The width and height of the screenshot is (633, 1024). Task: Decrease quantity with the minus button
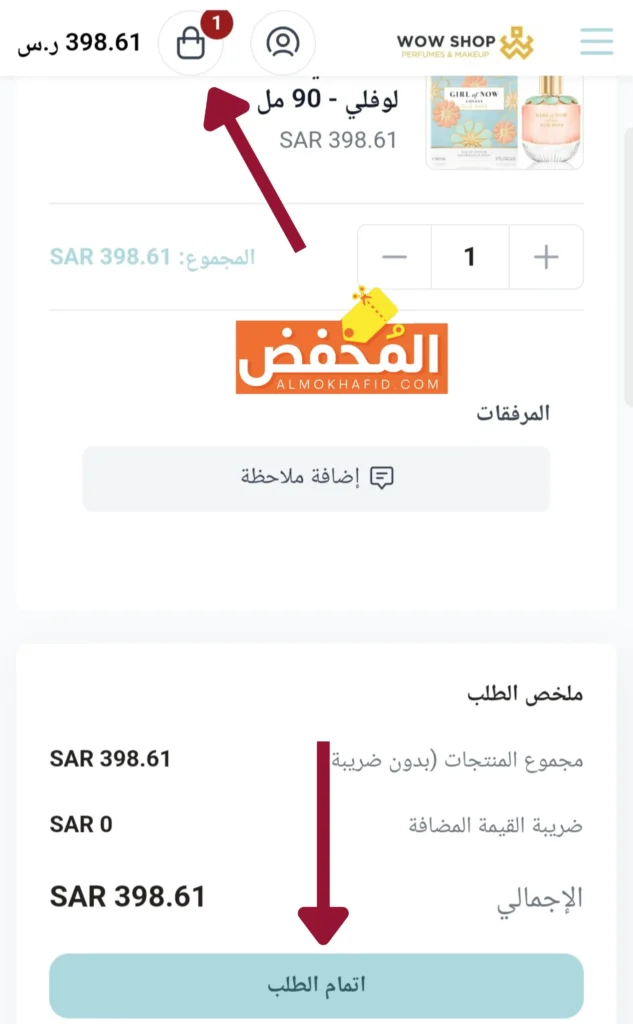(395, 257)
